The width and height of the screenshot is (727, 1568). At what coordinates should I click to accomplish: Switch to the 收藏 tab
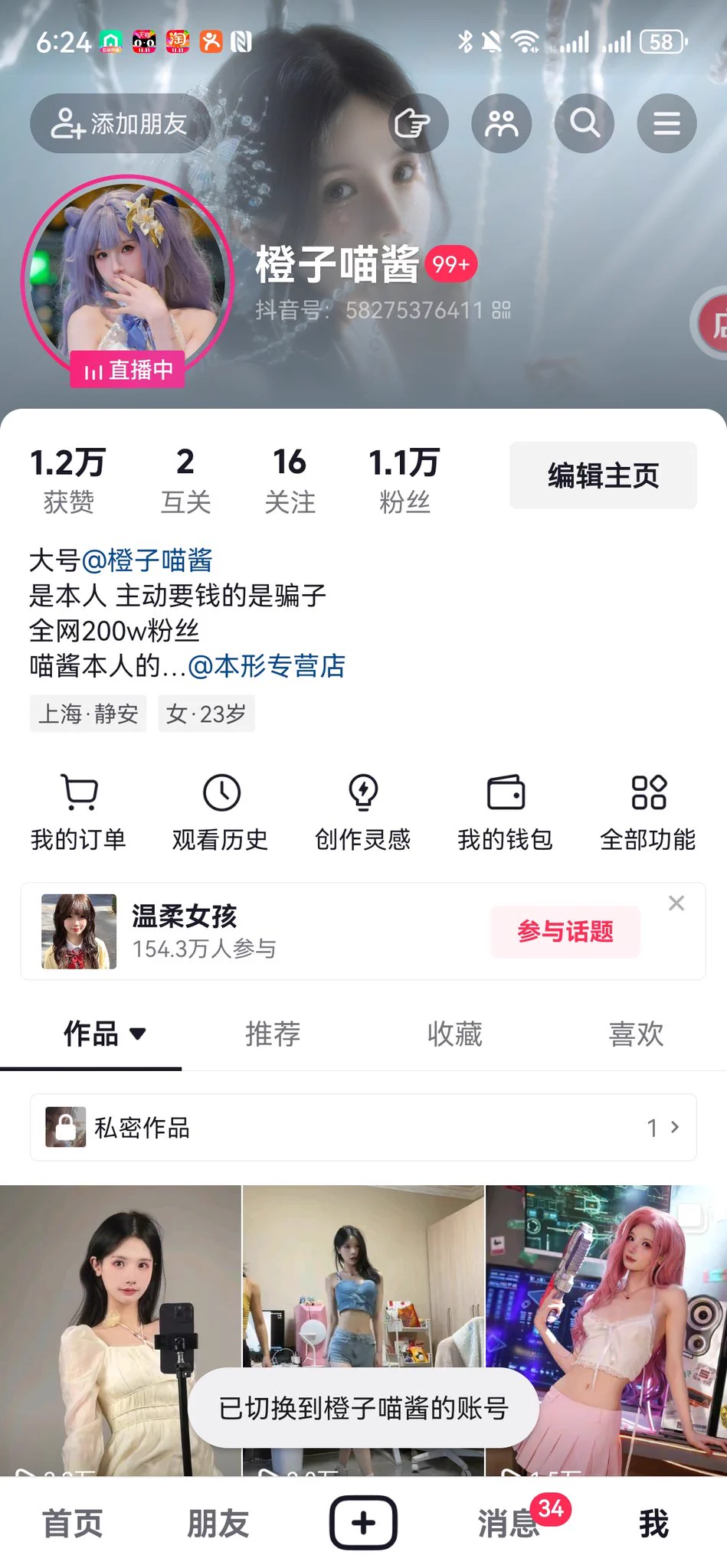tap(455, 1034)
